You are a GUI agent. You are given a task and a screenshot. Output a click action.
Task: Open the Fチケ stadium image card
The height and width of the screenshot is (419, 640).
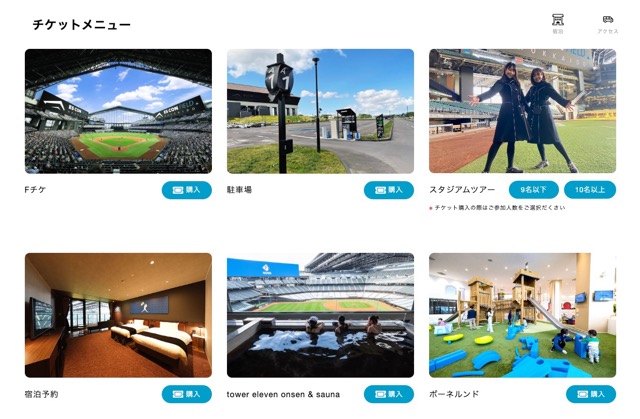[x=118, y=111]
